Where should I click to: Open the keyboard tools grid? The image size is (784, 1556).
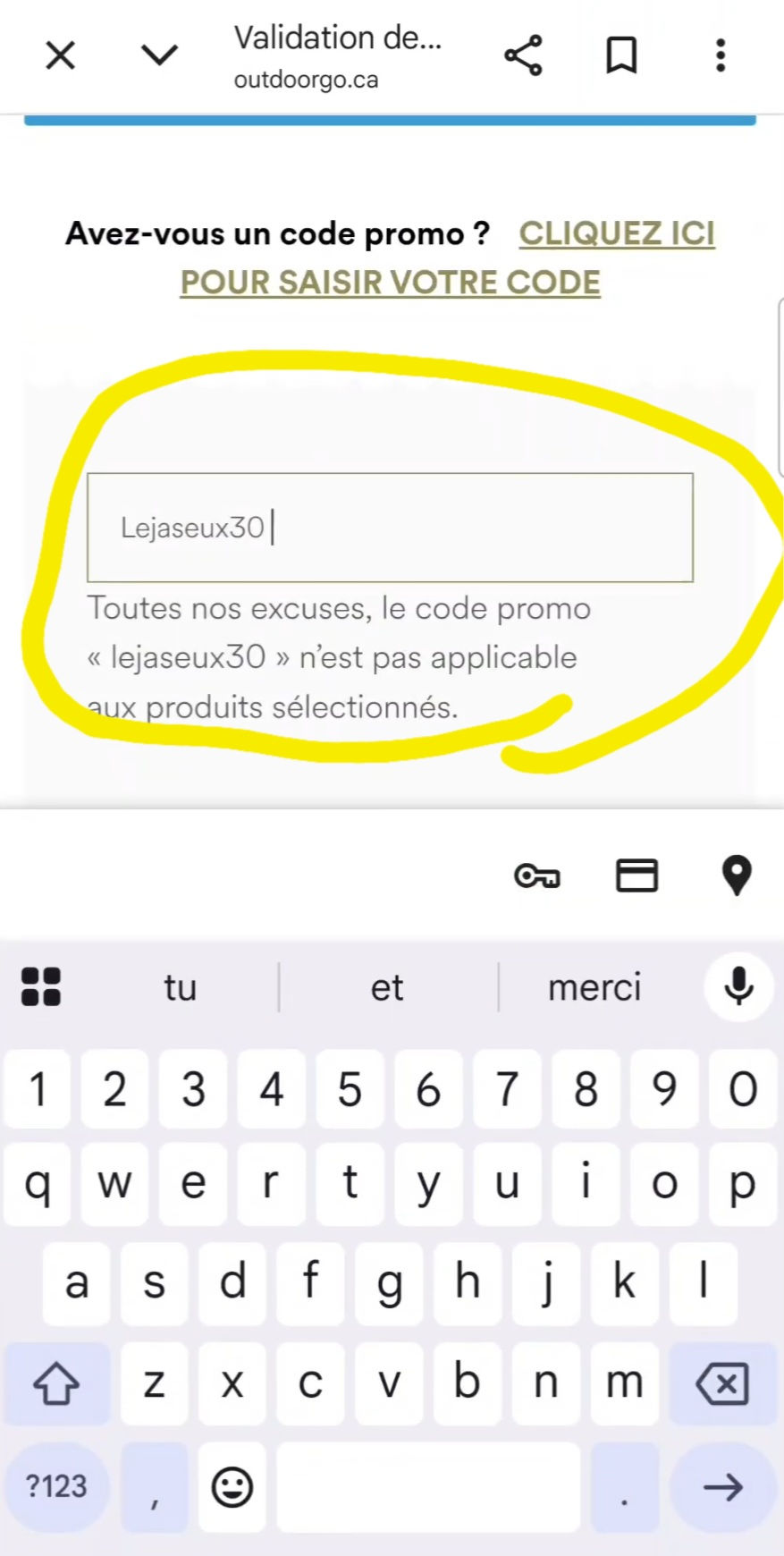[x=41, y=987]
